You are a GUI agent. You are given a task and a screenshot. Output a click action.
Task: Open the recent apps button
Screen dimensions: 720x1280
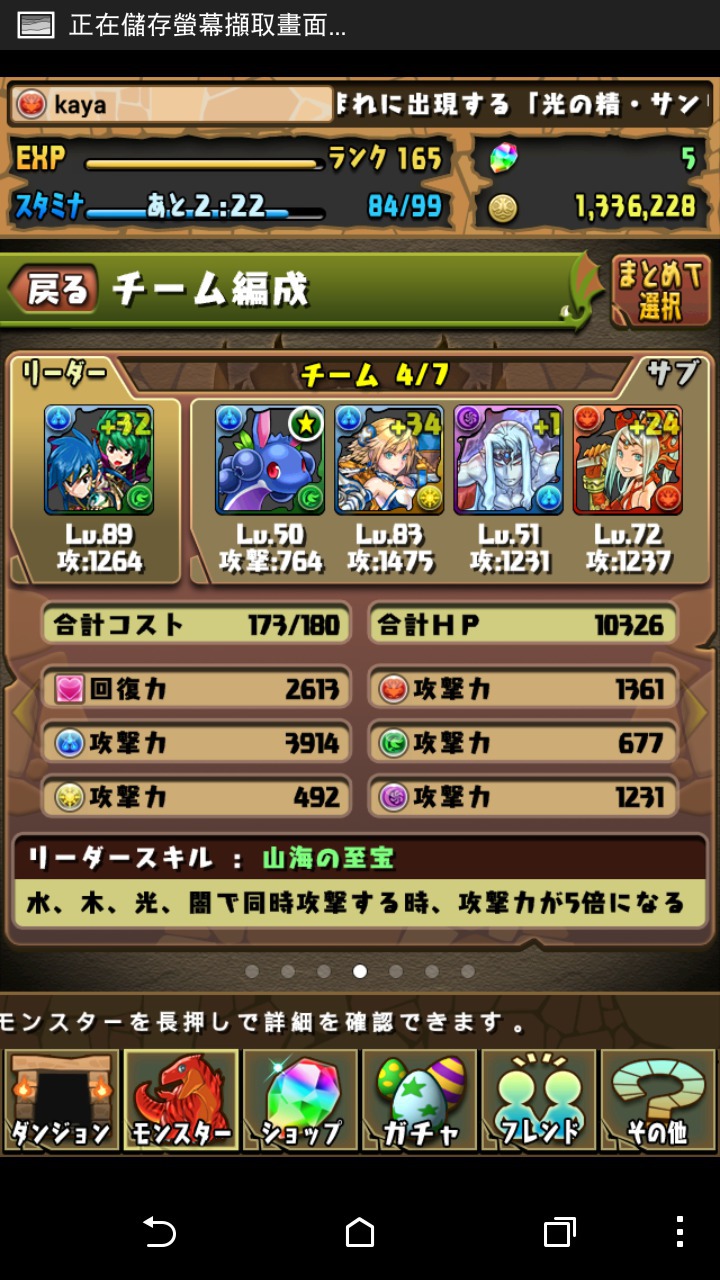[560, 1231]
